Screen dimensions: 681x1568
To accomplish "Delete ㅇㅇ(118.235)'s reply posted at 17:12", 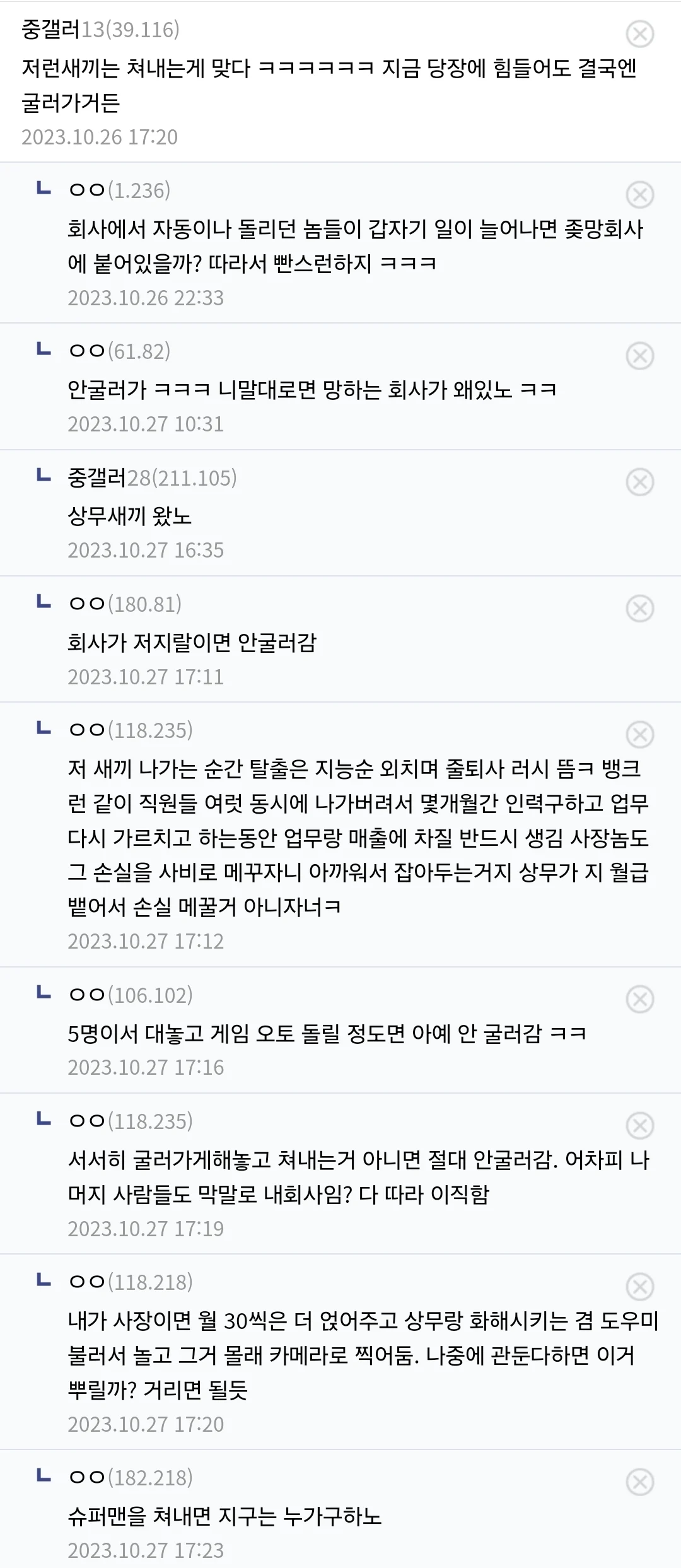I will [639, 734].
